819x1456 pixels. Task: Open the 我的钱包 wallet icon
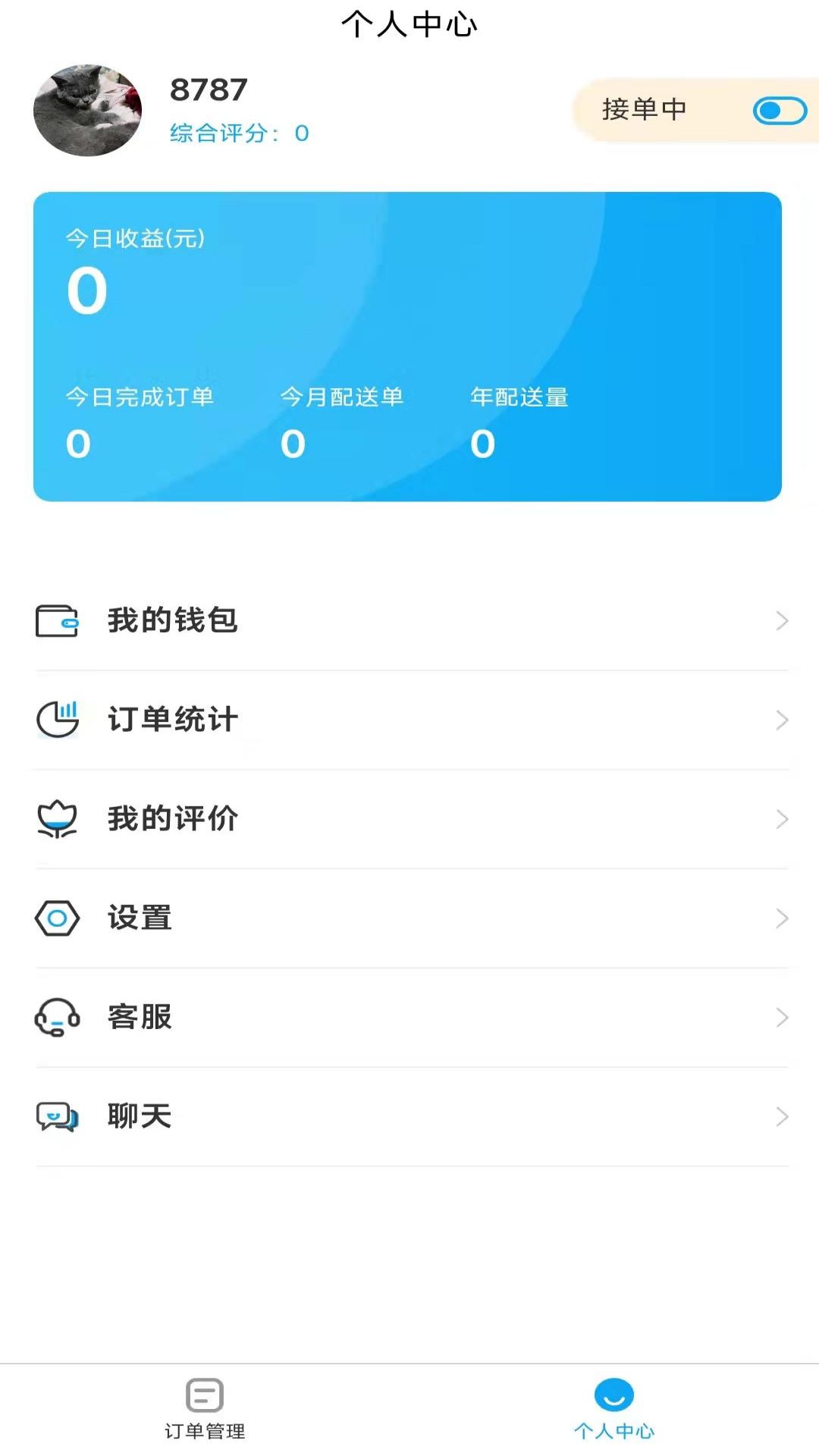[x=57, y=621]
